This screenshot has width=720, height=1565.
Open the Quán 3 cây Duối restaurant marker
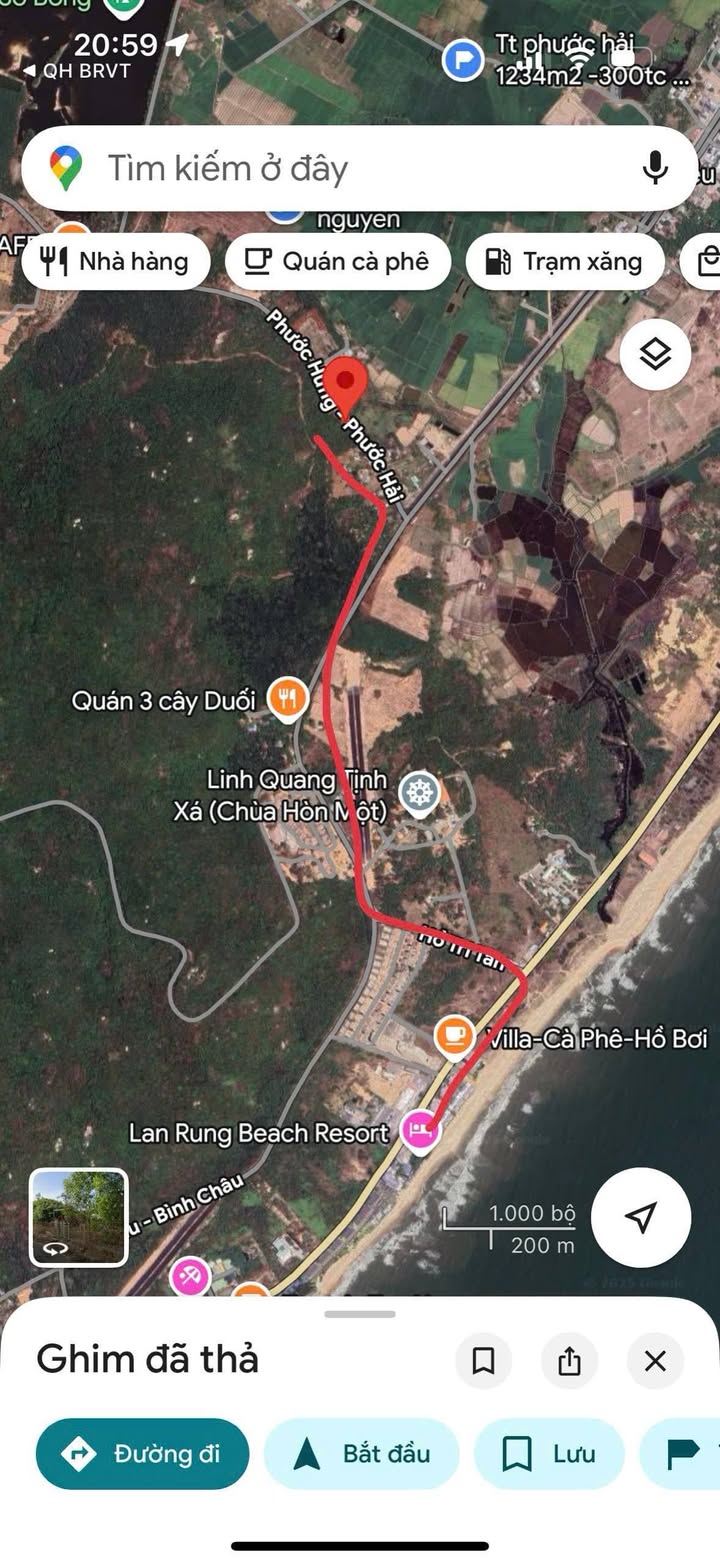tap(287, 699)
